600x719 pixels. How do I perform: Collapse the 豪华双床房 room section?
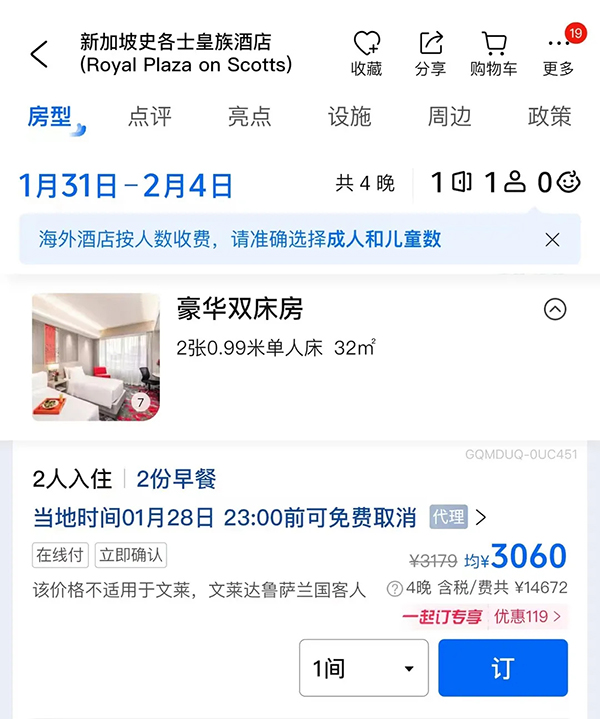(555, 309)
